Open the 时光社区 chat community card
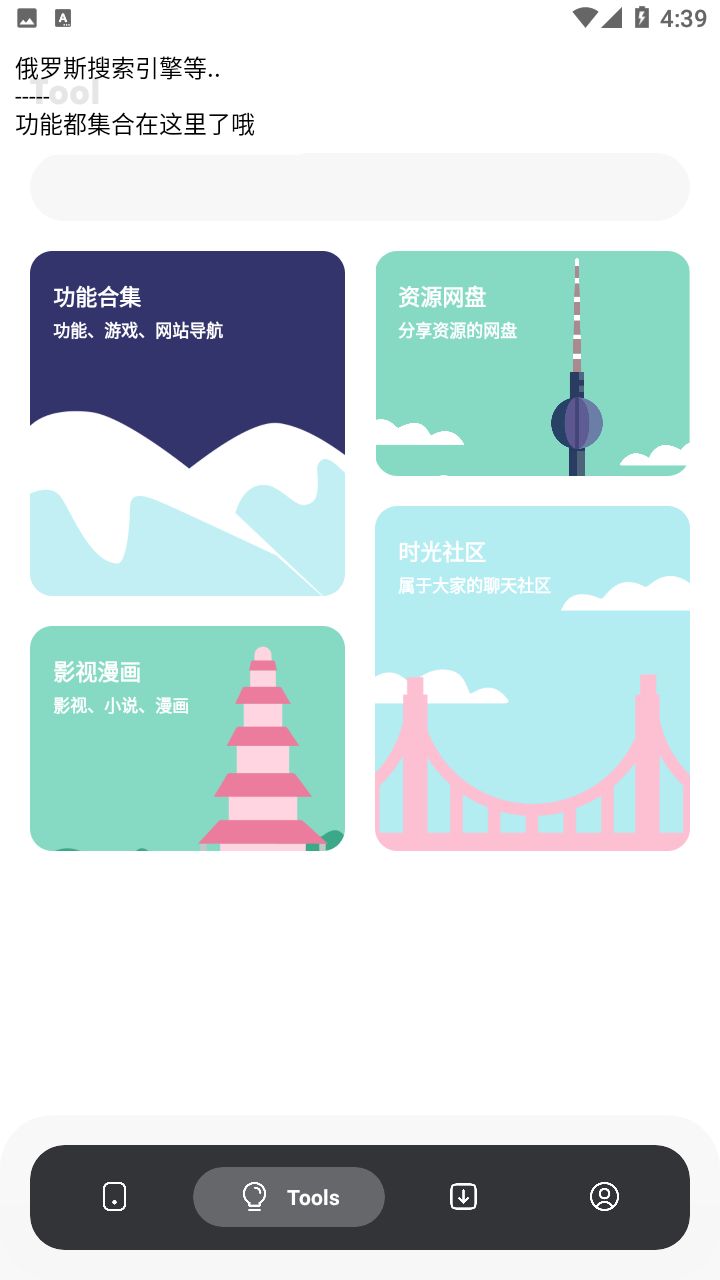Viewport: 720px width, 1280px height. click(x=532, y=676)
